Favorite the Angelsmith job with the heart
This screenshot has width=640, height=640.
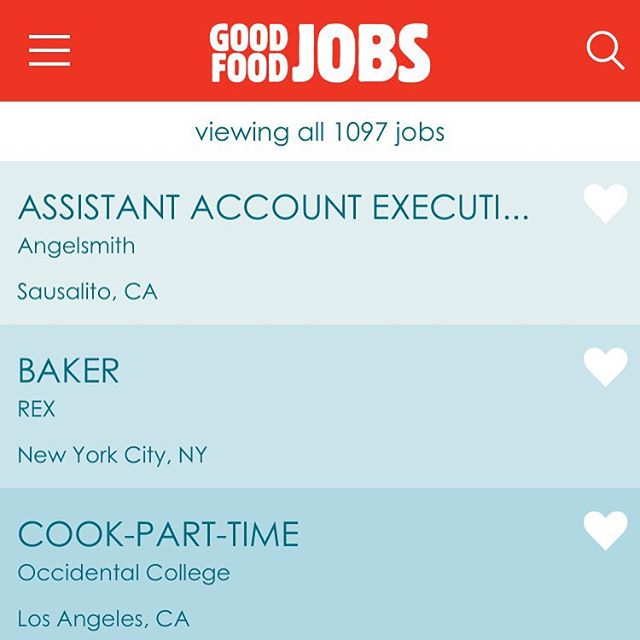point(605,204)
